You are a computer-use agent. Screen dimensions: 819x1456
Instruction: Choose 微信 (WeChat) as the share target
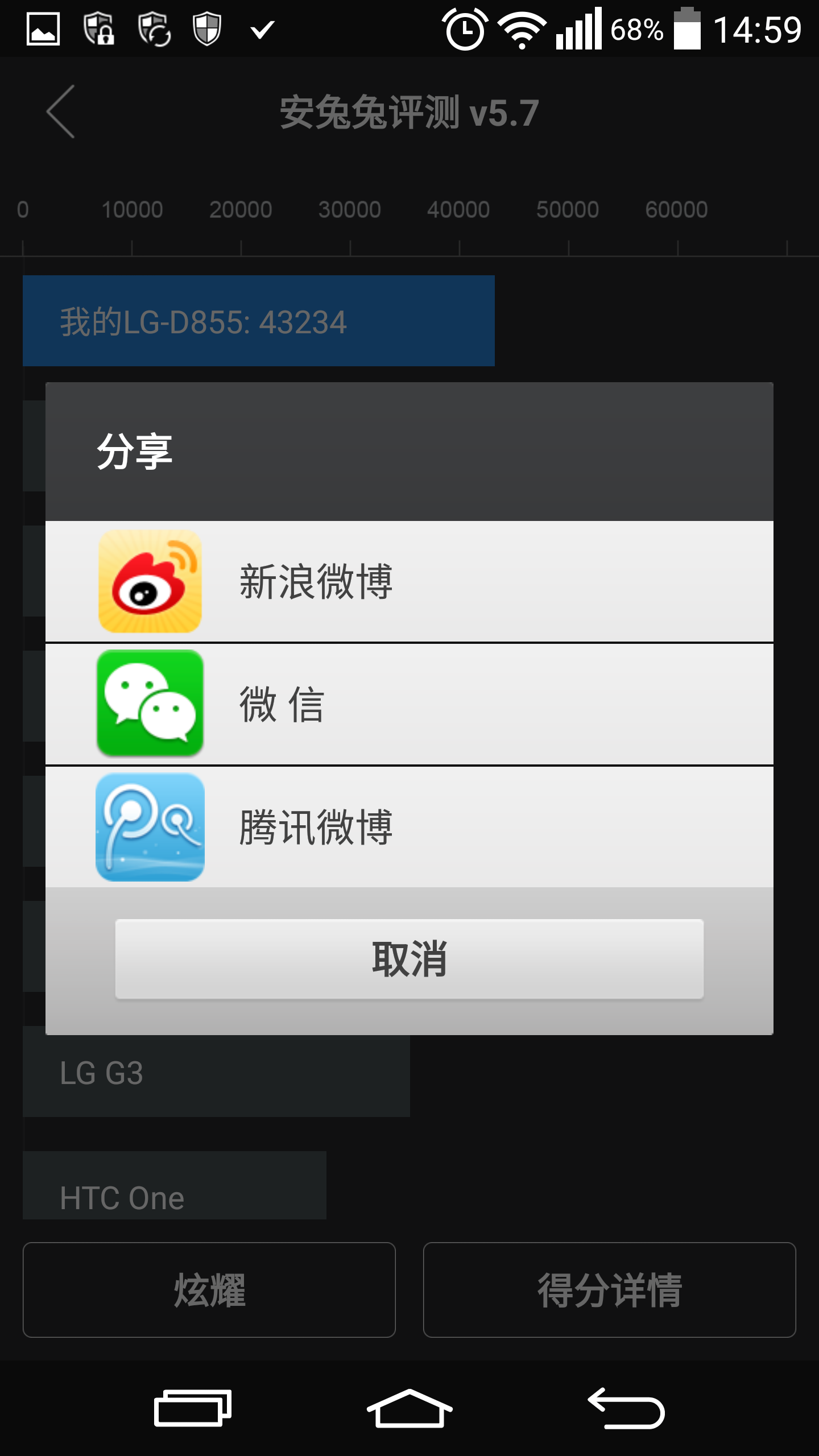pyautogui.click(x=409, y=704)
